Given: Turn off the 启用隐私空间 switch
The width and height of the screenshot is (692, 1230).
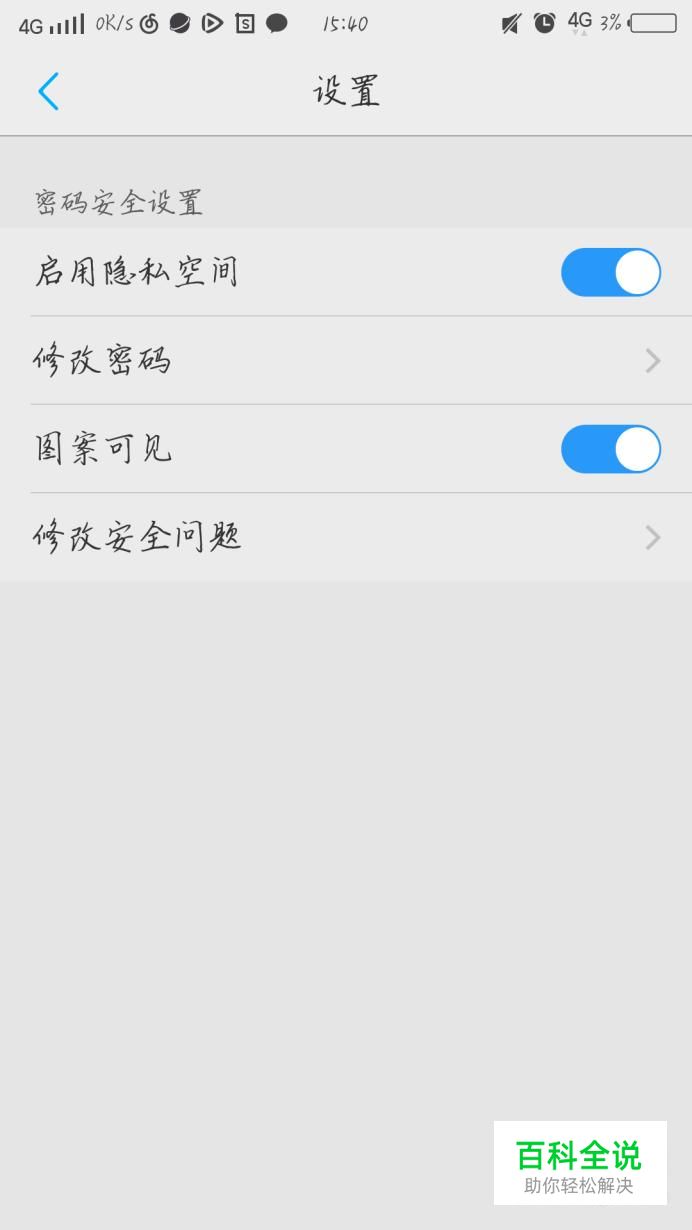Looking at the screenshot, I should 610,272.
